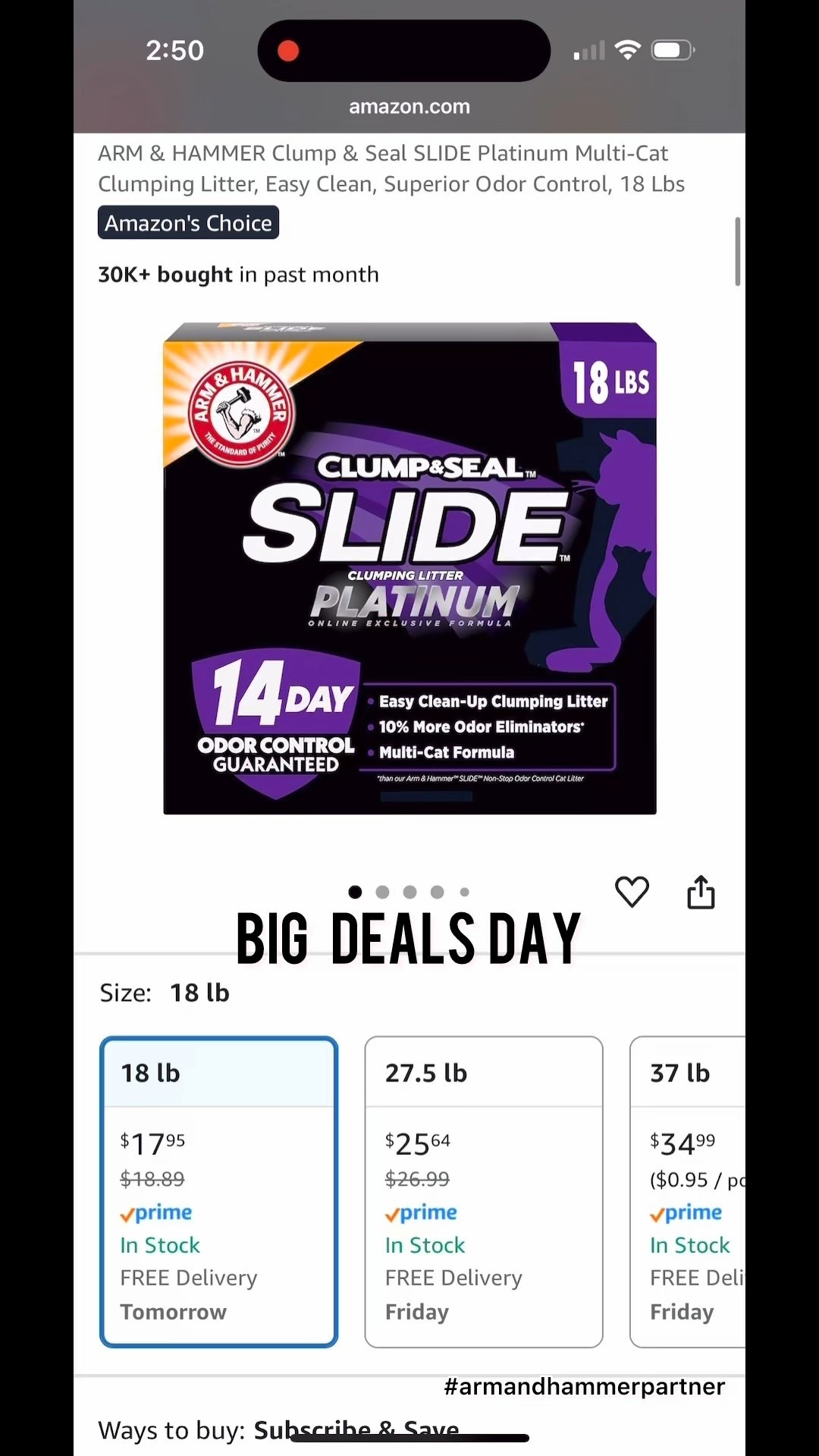Tap the FREE Delivery Tomorrow link
This screenshot has width=819, height=1456.
[x=189, y=1294]
